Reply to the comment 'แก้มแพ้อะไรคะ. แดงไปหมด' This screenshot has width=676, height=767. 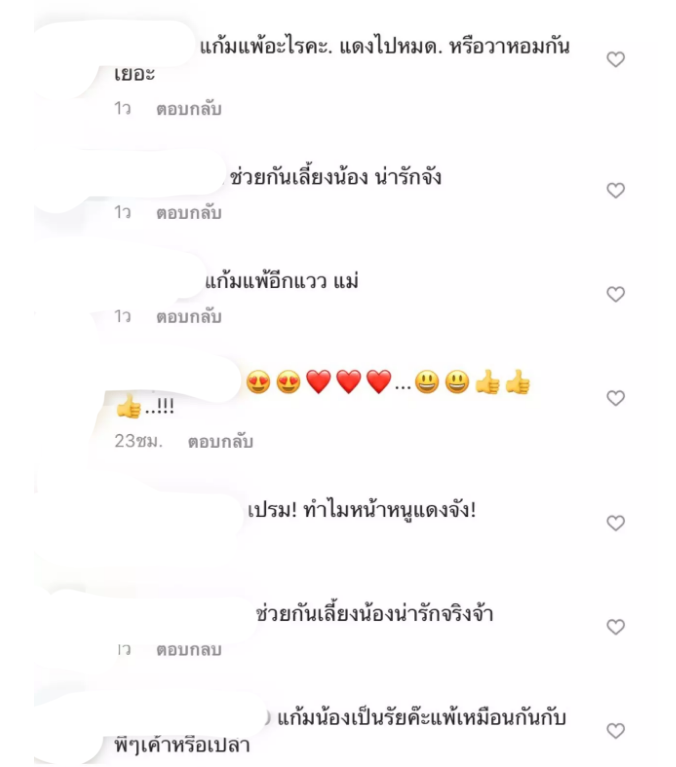click(188, 109)
